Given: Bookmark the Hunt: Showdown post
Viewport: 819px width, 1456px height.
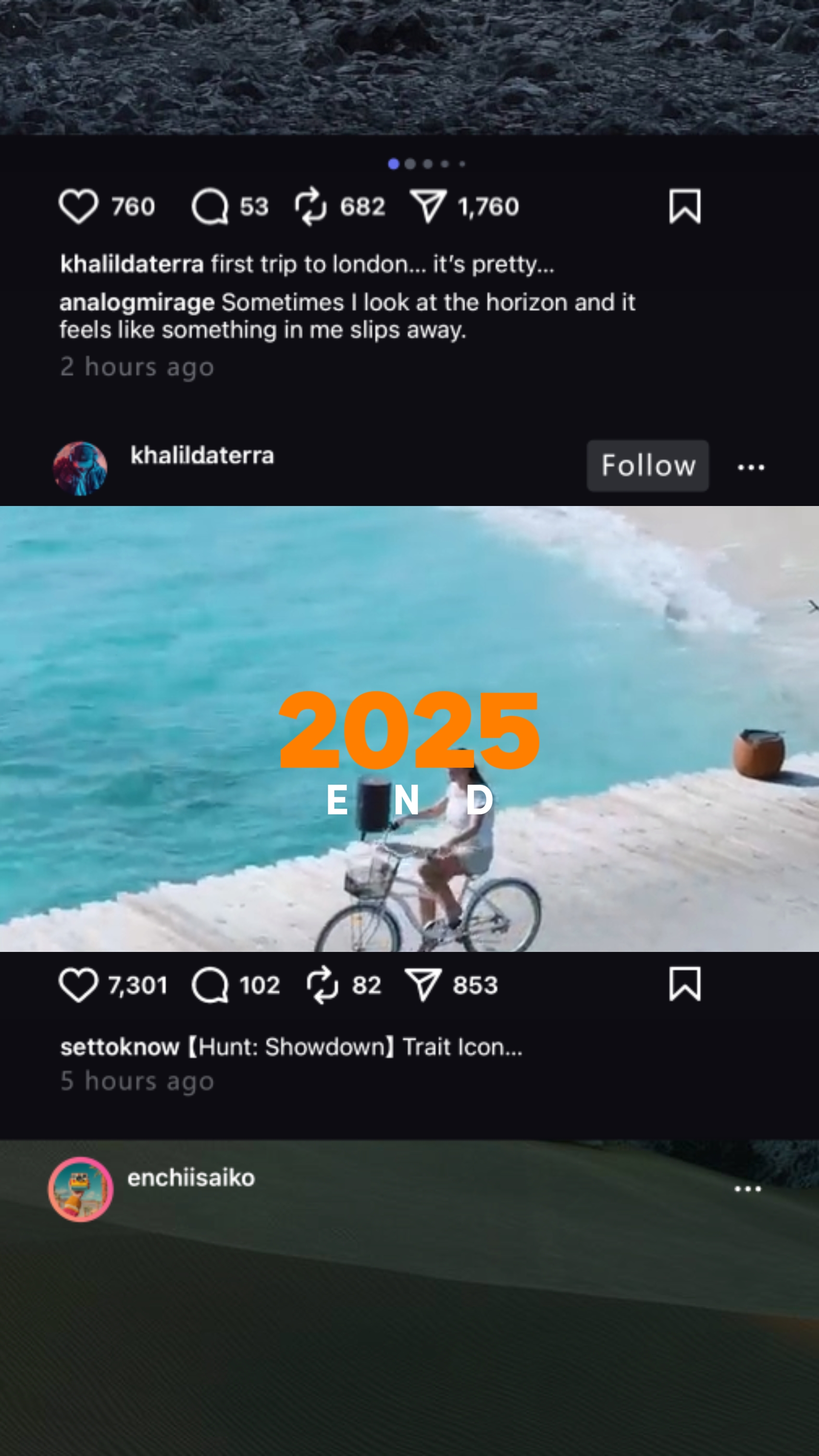Looking at the screenshot, I should (685, 984).
